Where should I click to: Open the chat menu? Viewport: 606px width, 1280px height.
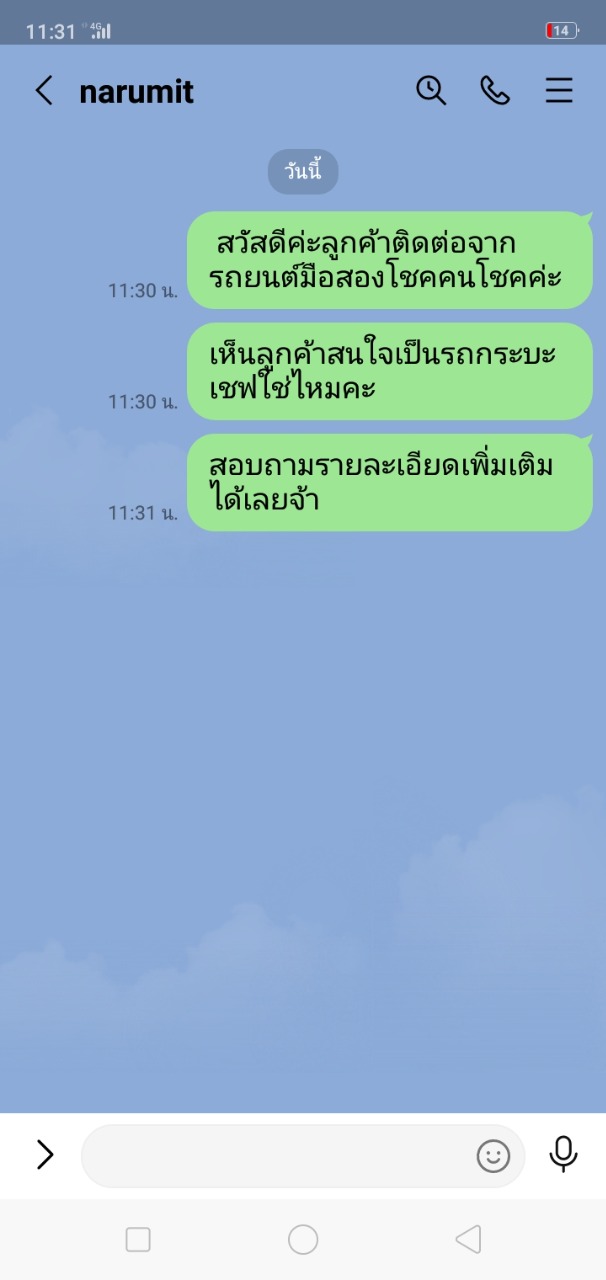[x=559, y=91]
